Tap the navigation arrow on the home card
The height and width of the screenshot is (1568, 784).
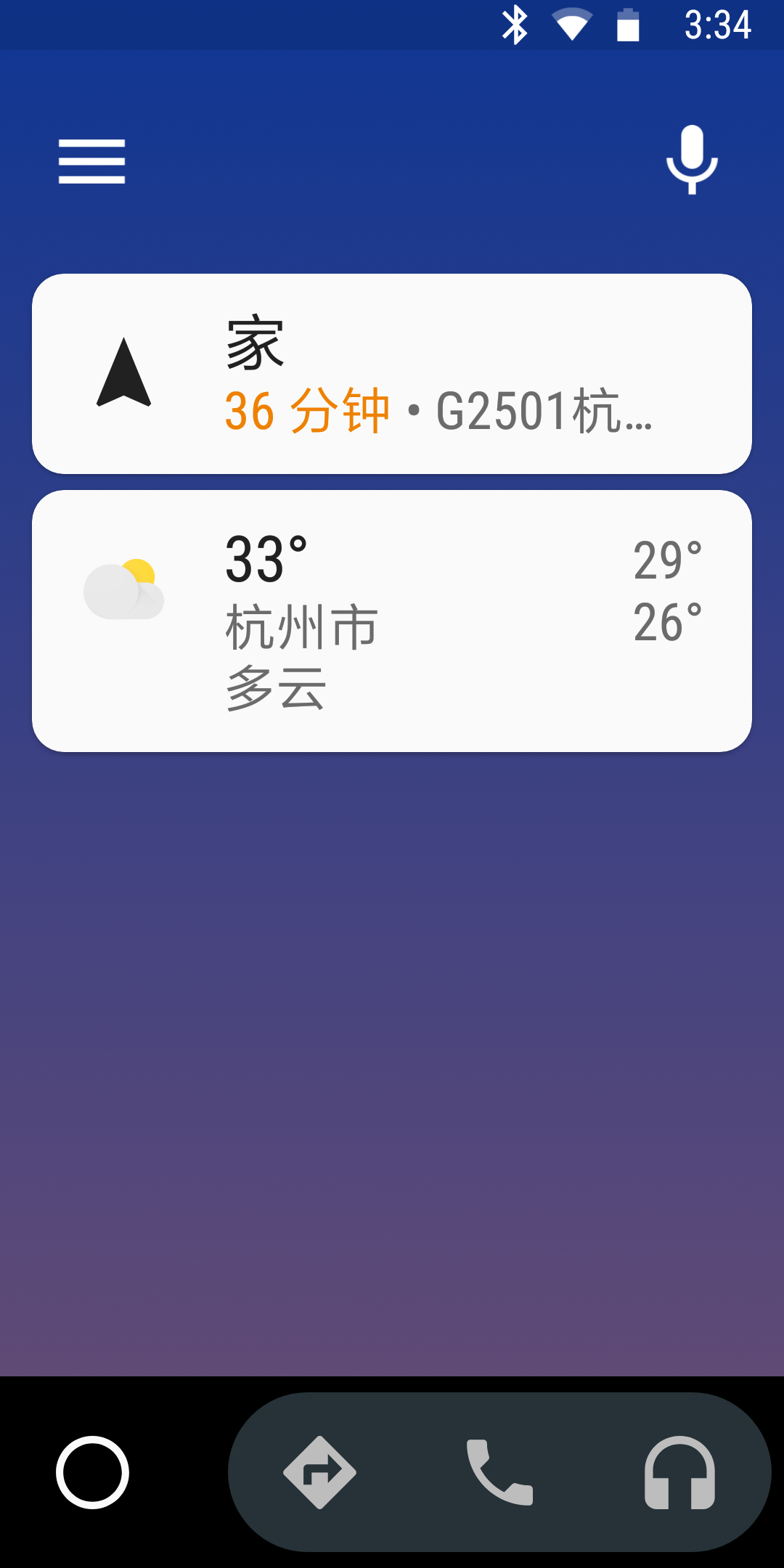point(123,372)
